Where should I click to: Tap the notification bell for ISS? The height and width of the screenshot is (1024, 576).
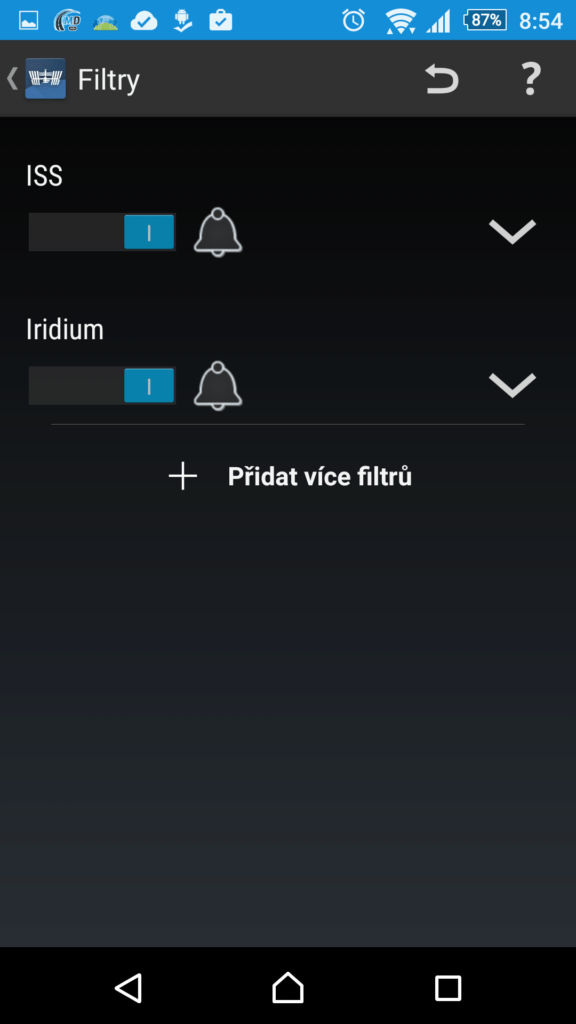(x=217, y=231)
